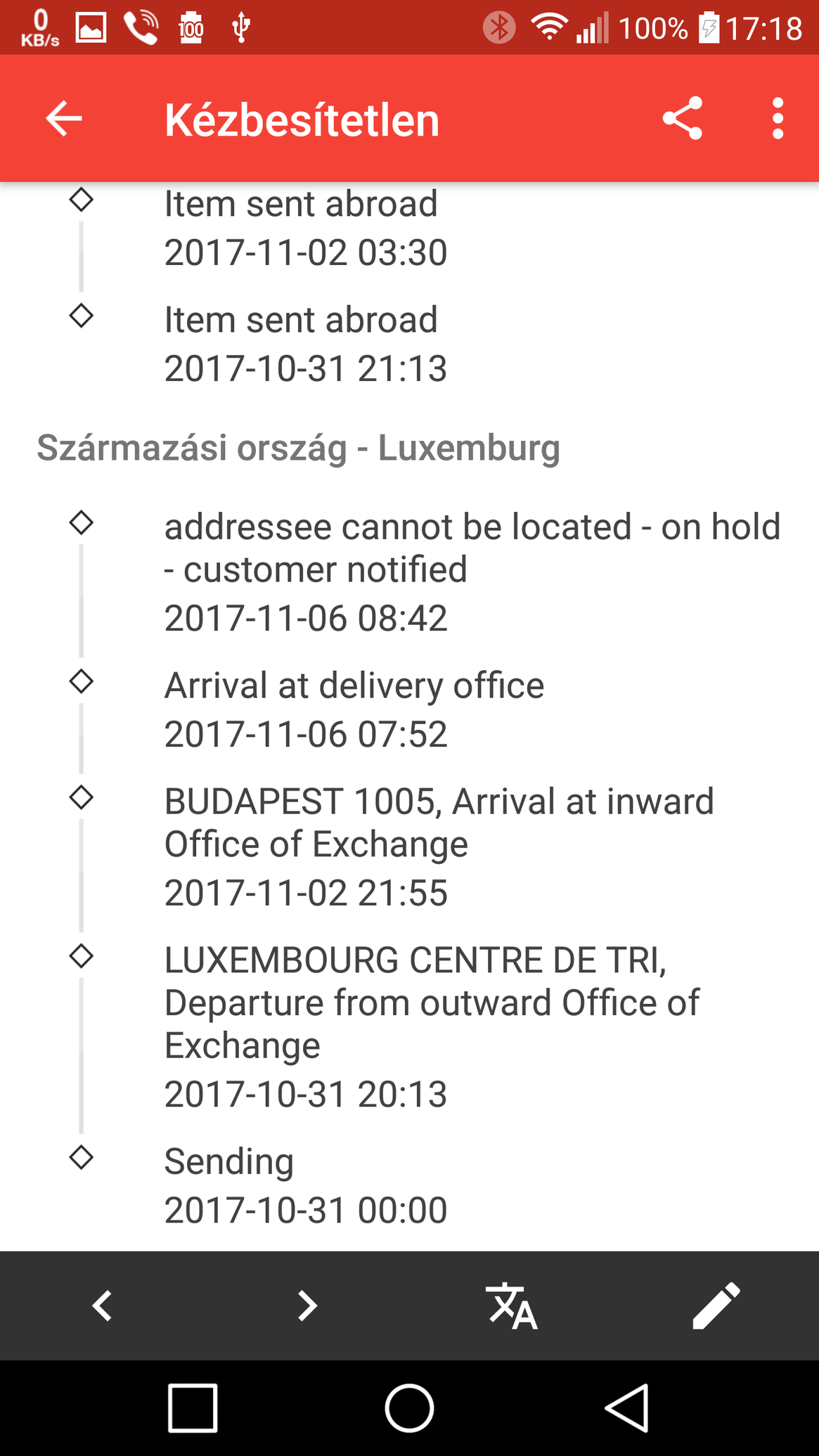This screenshot has height=1456, width=819.
Task: Open the three-dot overflow menu
Action: tap(778, 118)
